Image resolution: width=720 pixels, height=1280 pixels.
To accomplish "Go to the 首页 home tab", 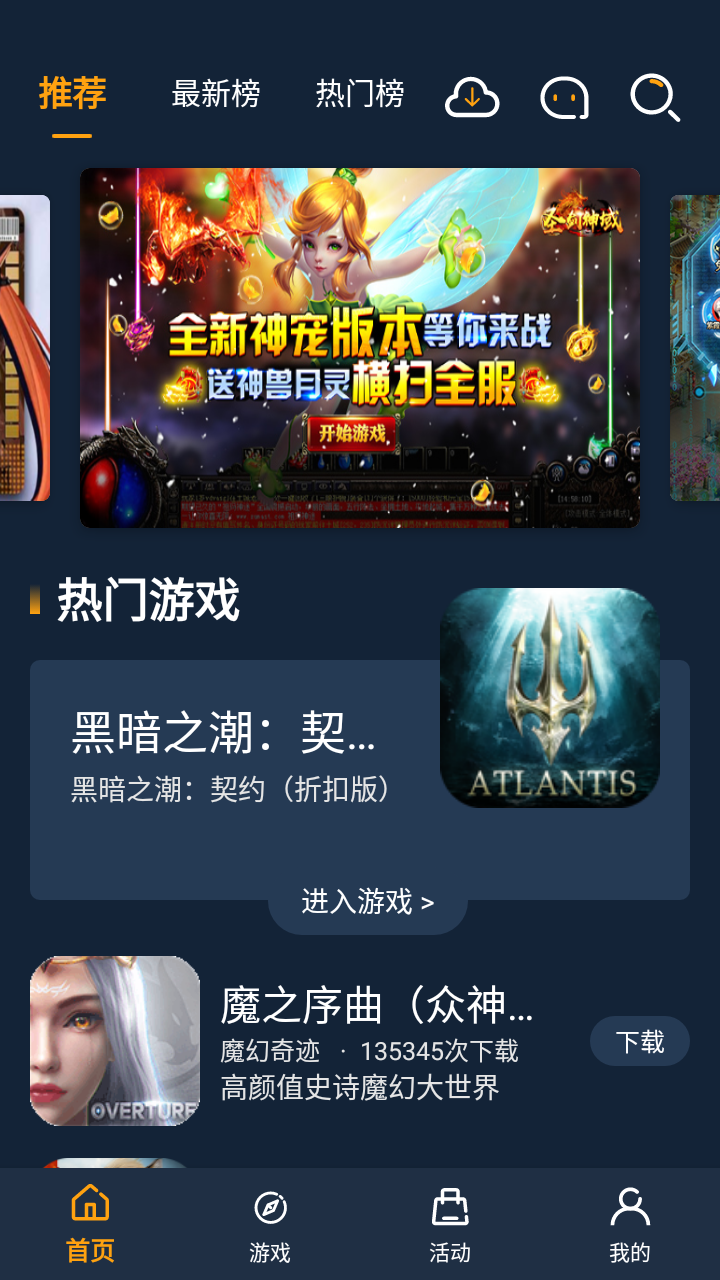I will click(x=90, y=1224).
